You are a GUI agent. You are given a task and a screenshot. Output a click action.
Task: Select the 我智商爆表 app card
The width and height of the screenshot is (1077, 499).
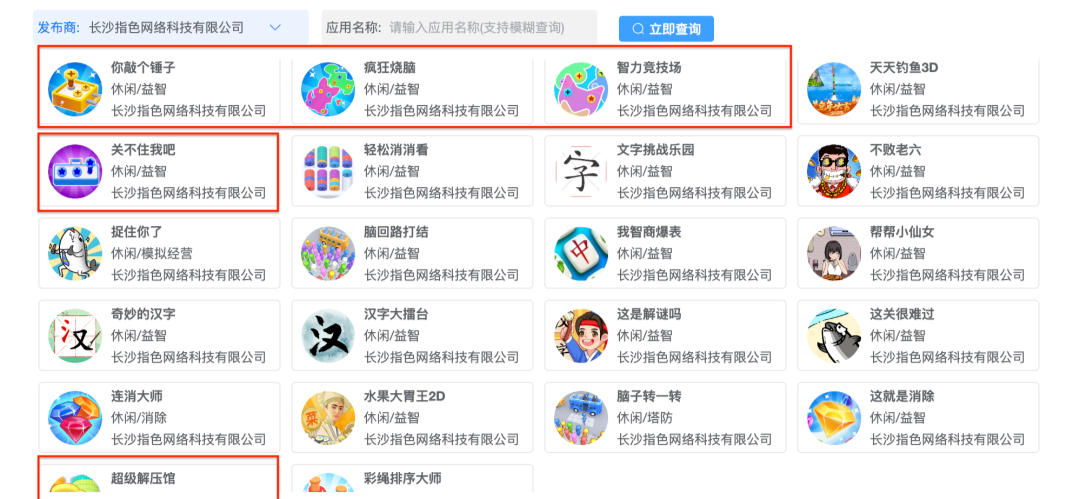666,253
